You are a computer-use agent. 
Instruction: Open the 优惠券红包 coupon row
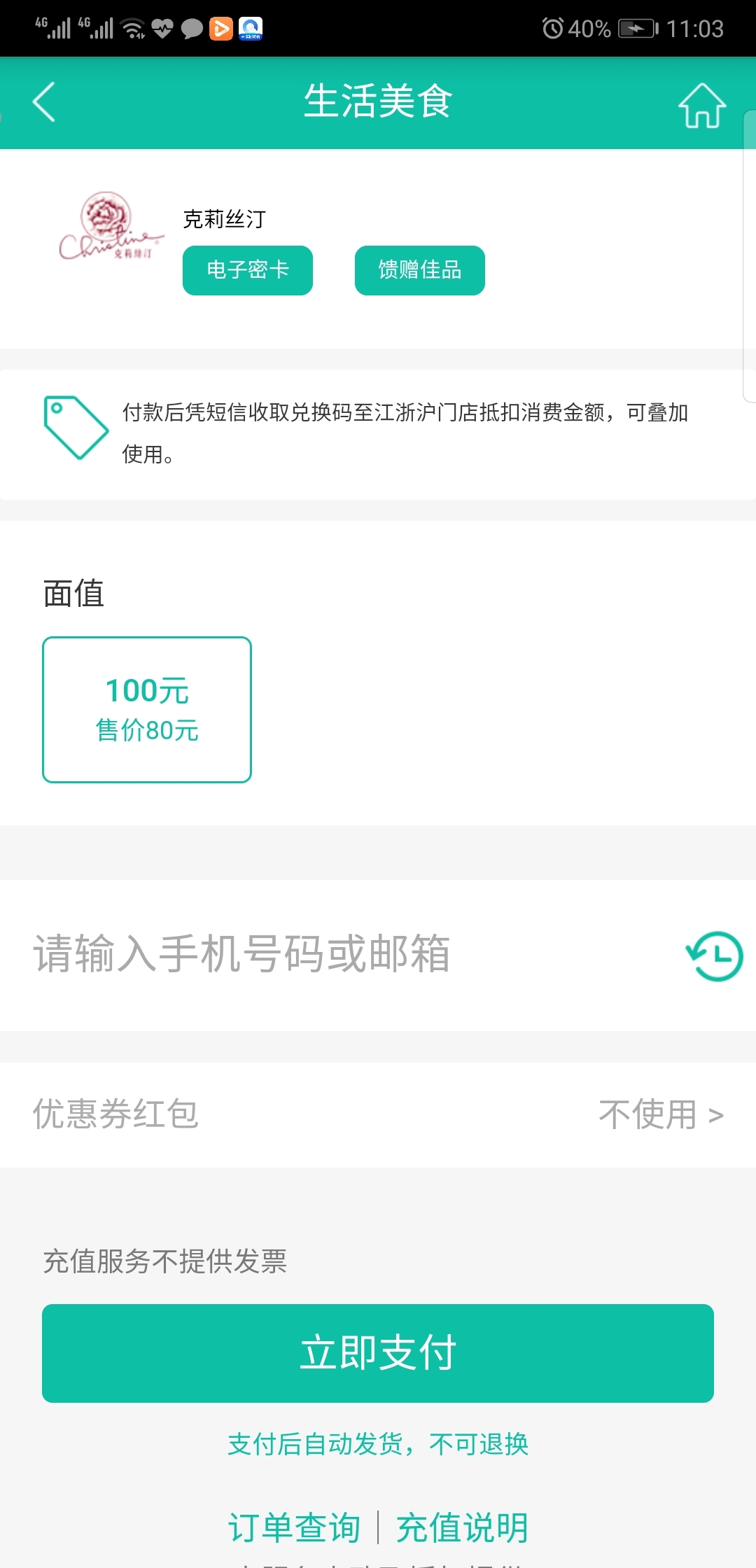point(378,1114)
